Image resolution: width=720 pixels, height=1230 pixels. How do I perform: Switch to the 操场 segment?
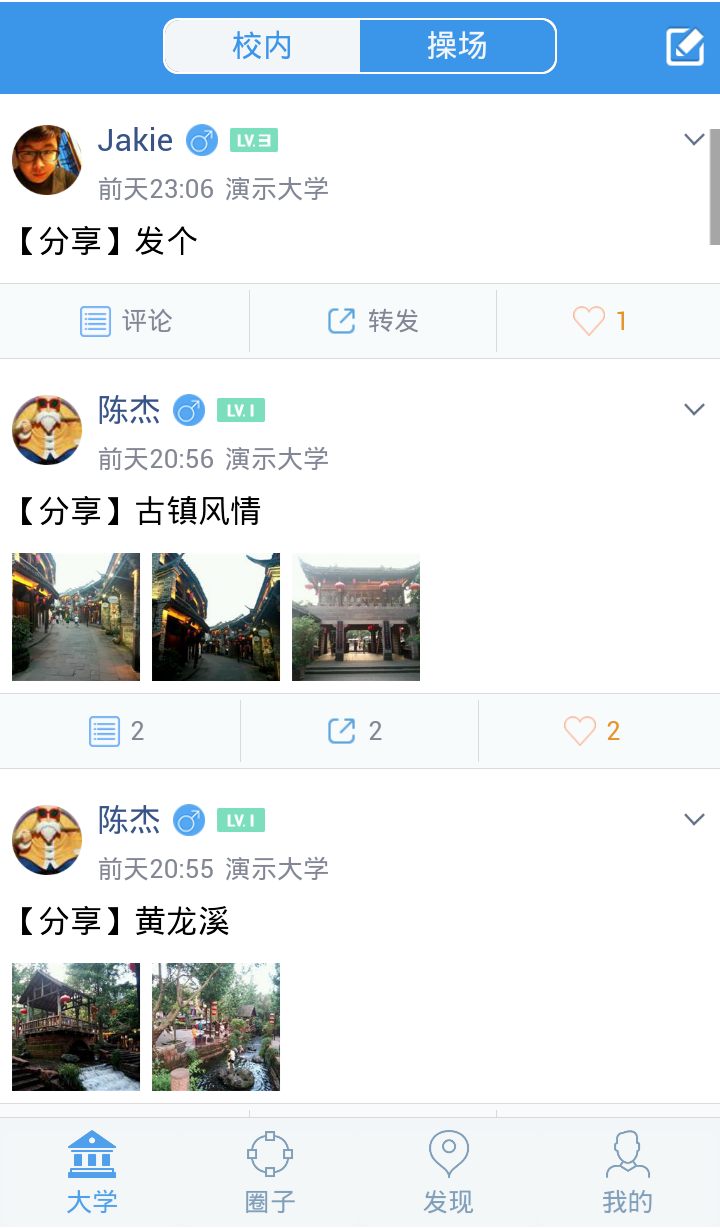457,46
